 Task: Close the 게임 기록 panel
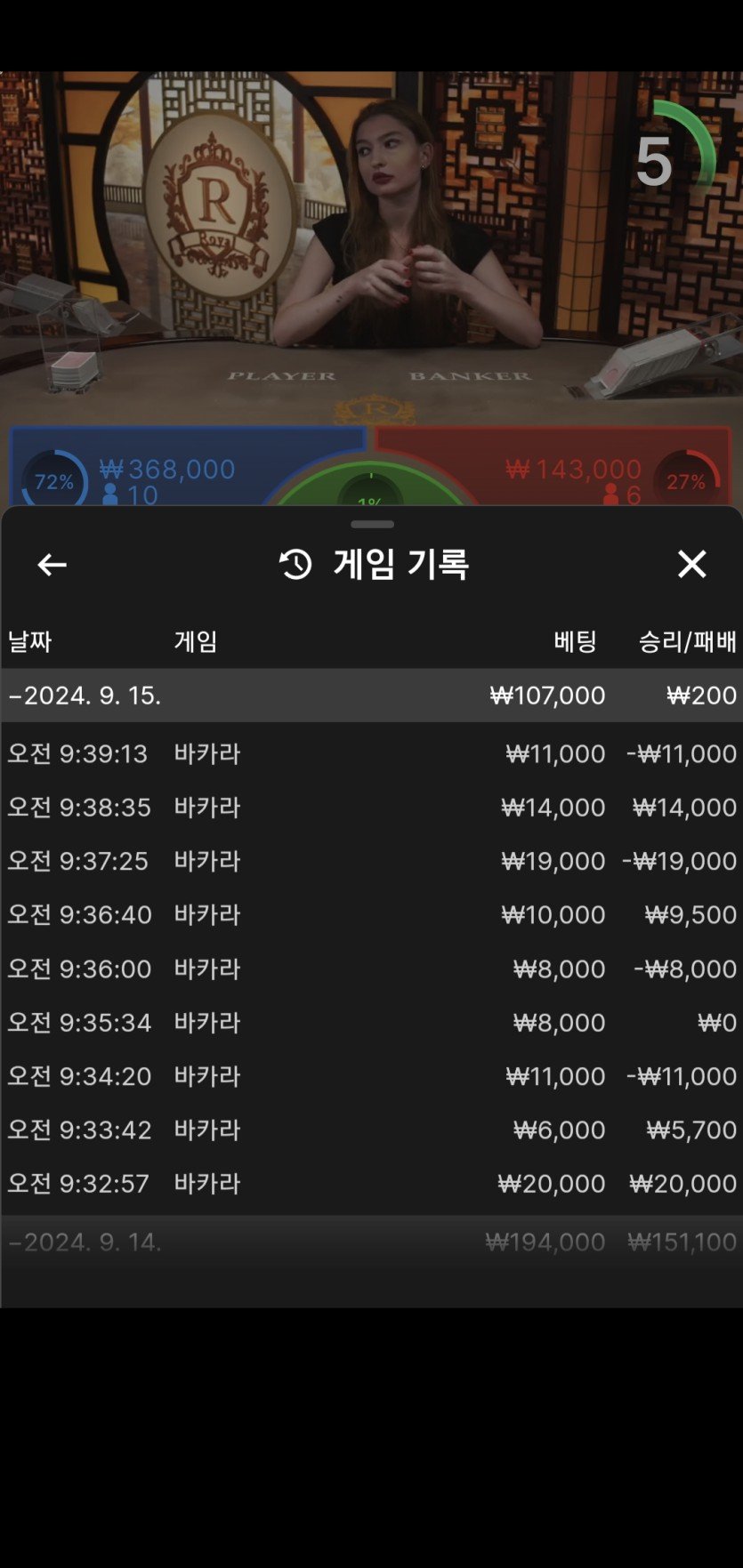(691, 564)
